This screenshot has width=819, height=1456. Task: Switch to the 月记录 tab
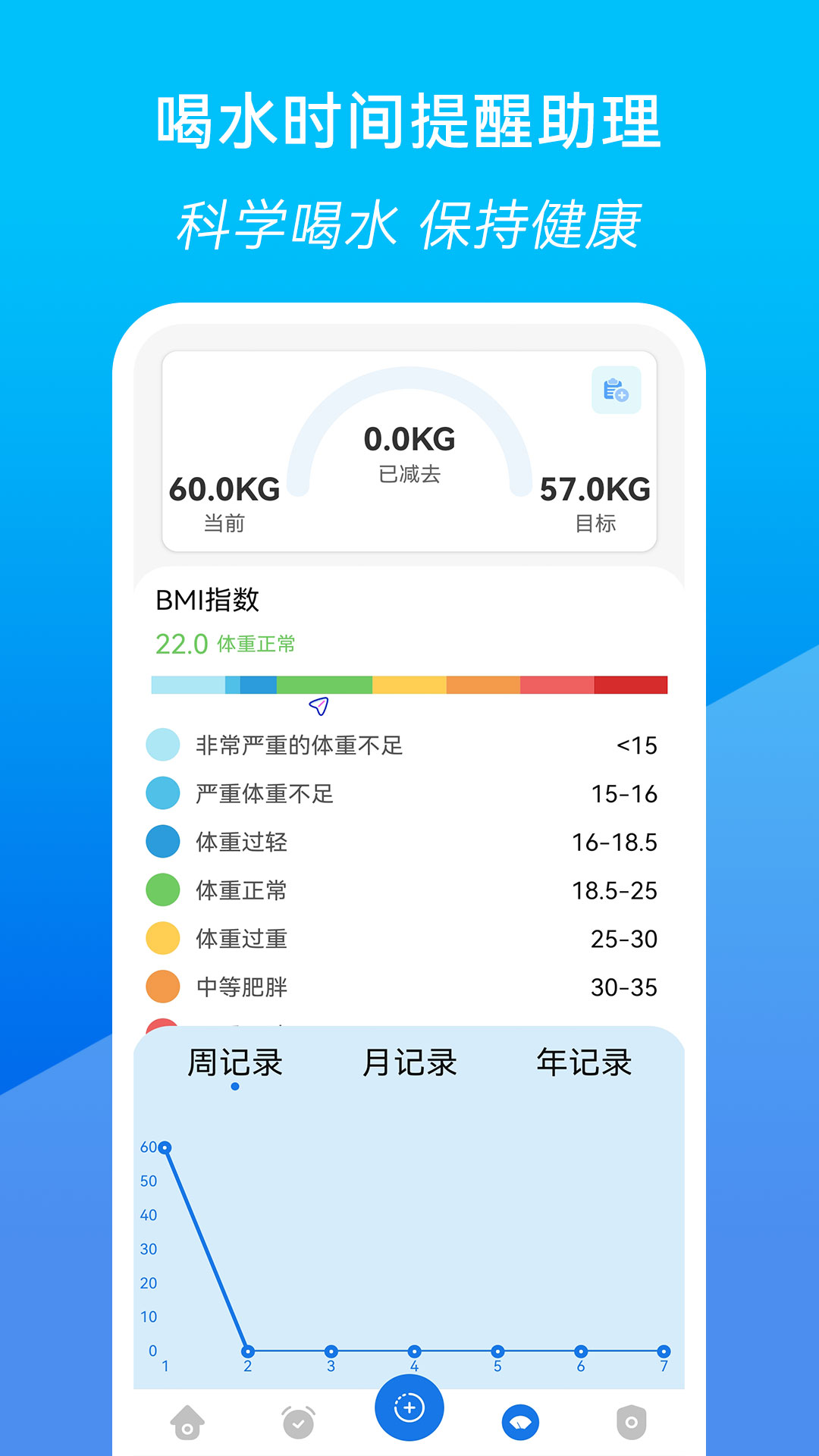pyautogui.click(x=410, y=1063)
